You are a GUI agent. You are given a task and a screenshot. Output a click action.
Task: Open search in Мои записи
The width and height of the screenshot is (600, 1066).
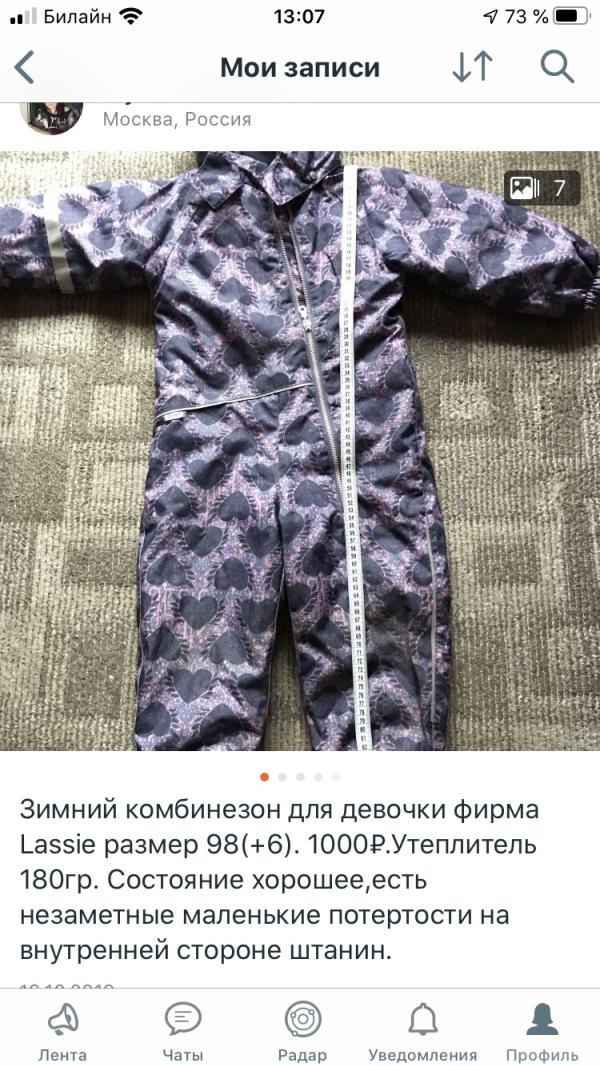(557, 67)
